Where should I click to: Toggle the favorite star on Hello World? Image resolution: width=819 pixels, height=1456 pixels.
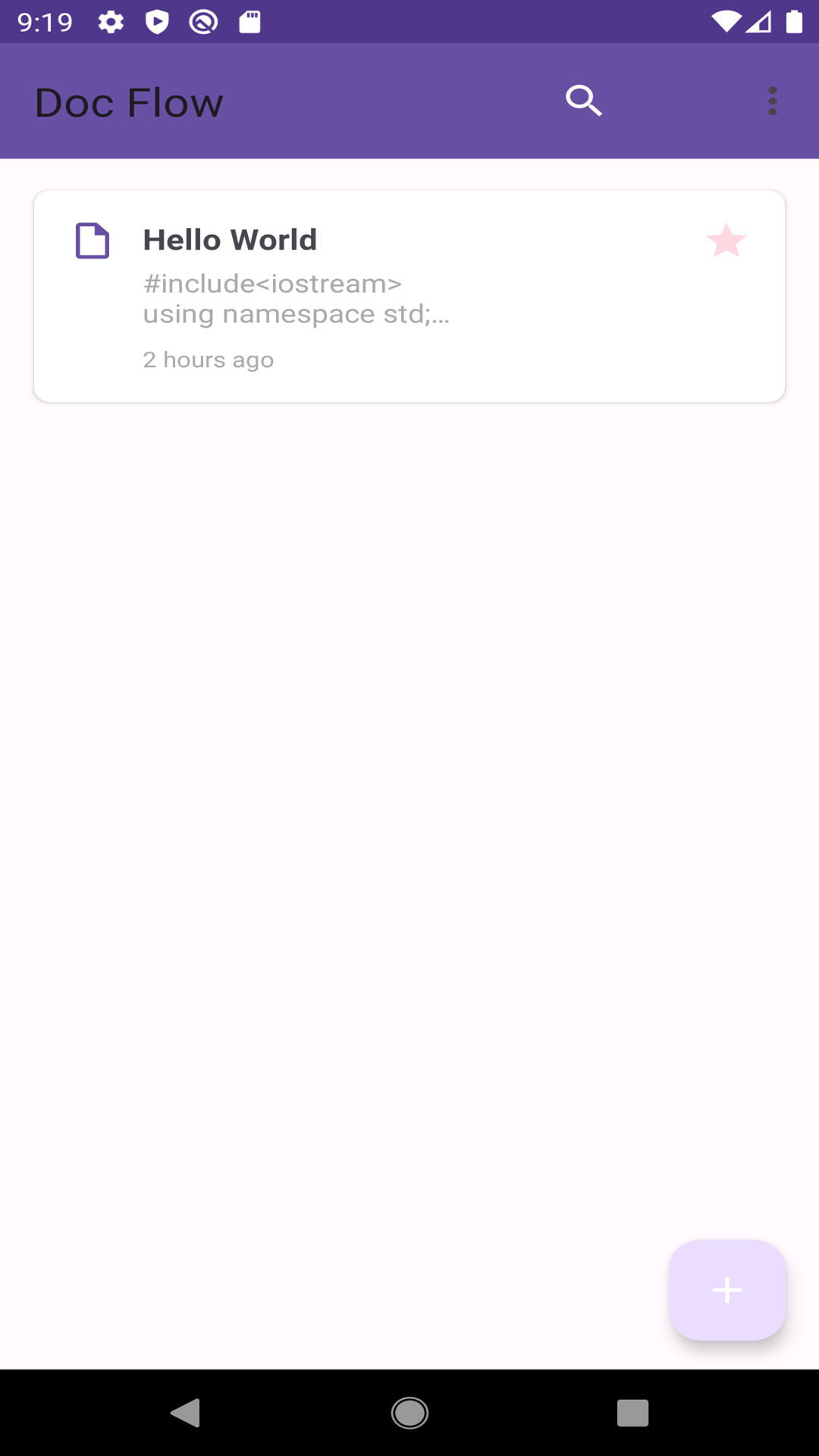726,241
